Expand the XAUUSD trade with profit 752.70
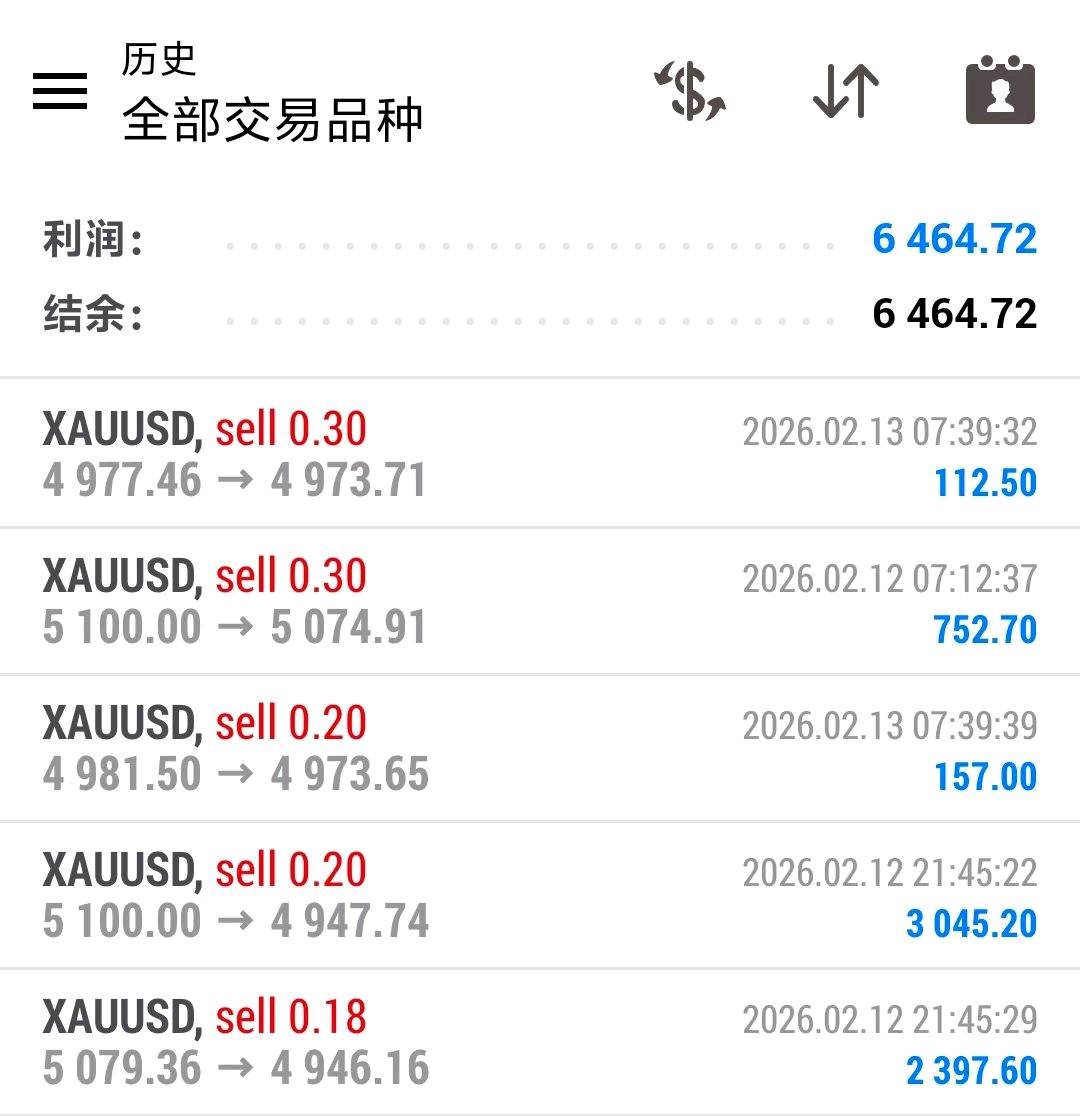 click(x=540, y=602)
